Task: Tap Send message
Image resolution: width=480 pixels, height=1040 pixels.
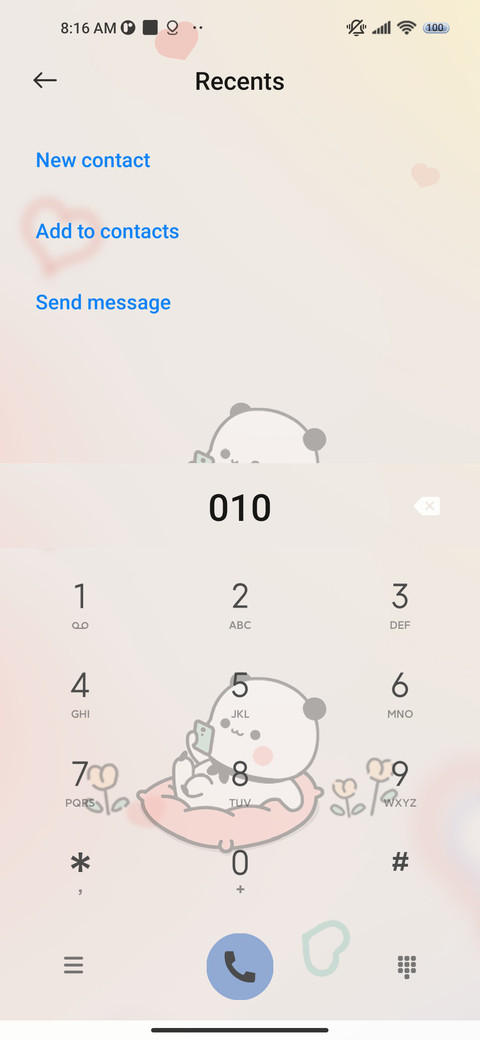Action: tap(103, 302)
